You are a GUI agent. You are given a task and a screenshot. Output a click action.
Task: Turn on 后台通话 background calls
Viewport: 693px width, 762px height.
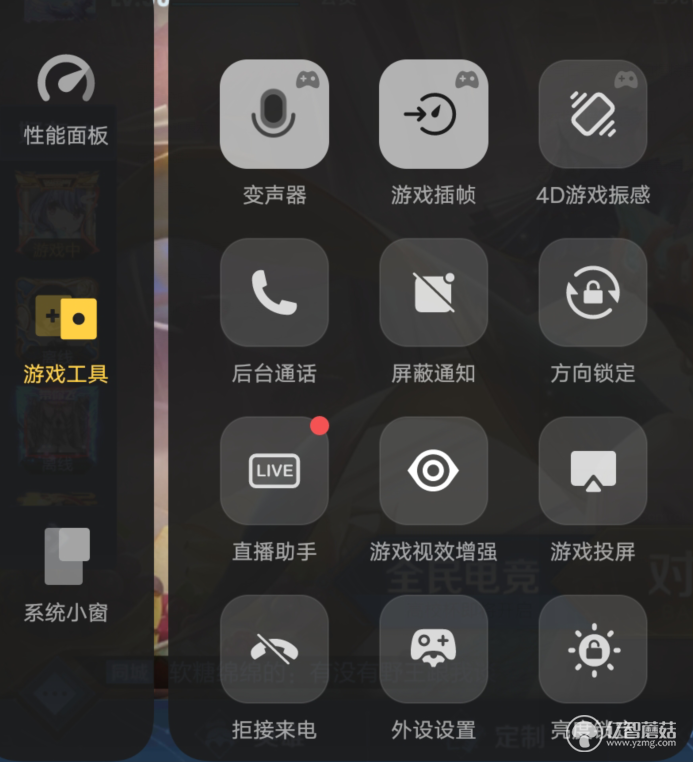[x=274, y=293]
